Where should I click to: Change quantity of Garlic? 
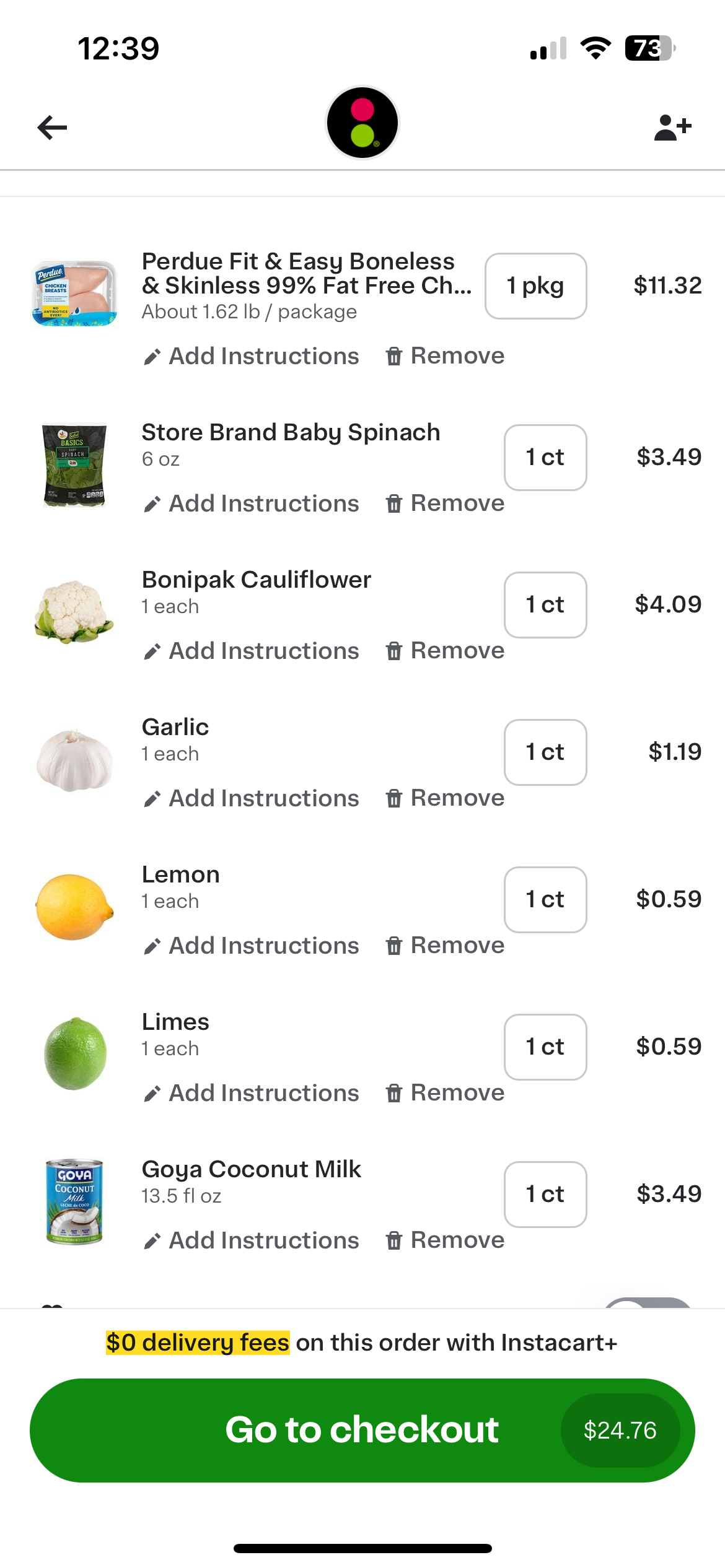point(545,752)
